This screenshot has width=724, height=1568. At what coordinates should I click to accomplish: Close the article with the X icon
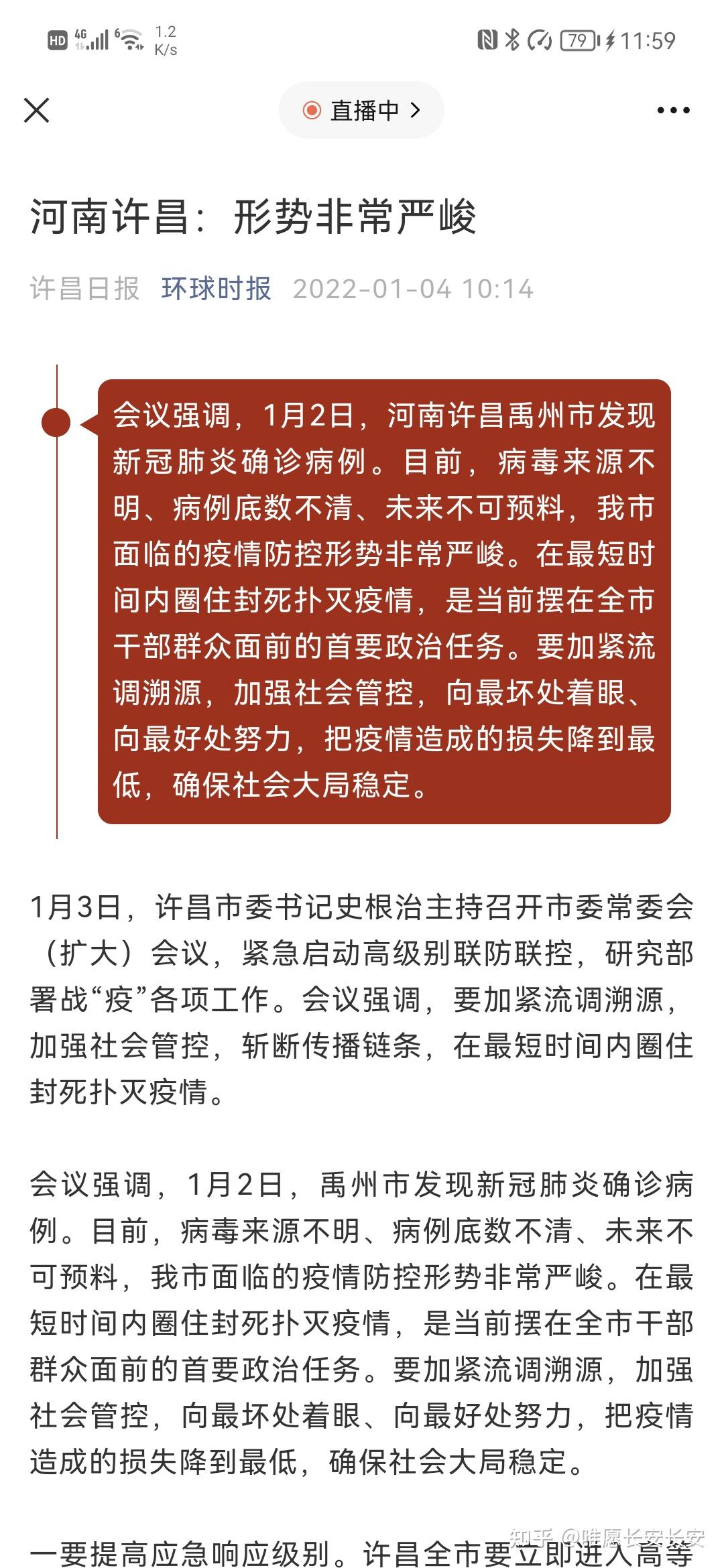pyautogui.click(x=37, y=111)
